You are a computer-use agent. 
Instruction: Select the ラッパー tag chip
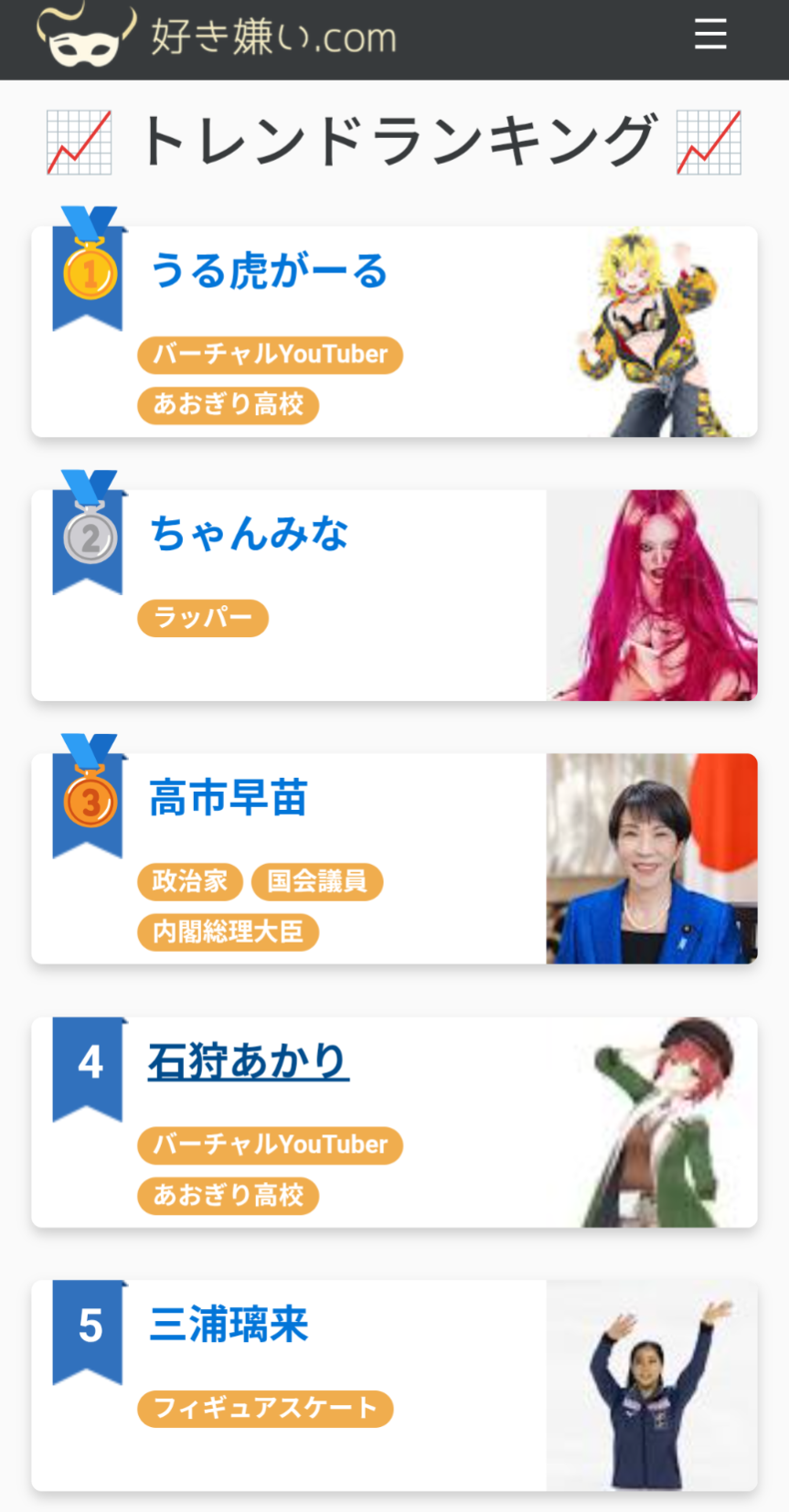202,618
